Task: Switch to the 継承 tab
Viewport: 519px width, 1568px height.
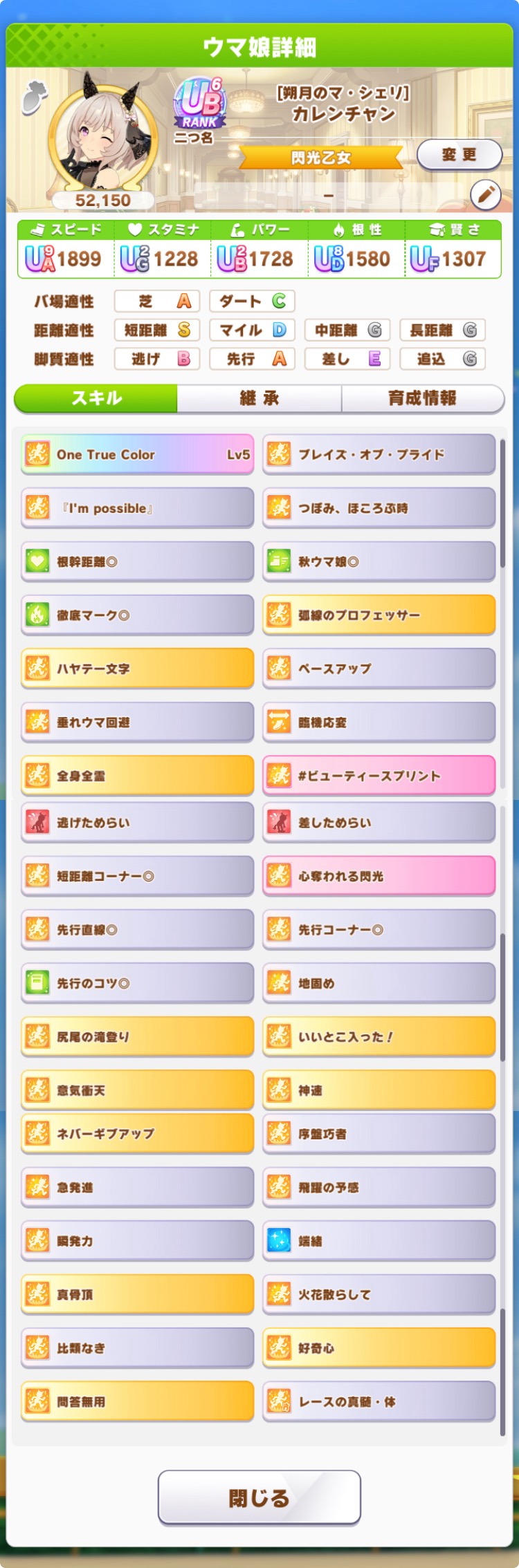Action: [259, 398]
